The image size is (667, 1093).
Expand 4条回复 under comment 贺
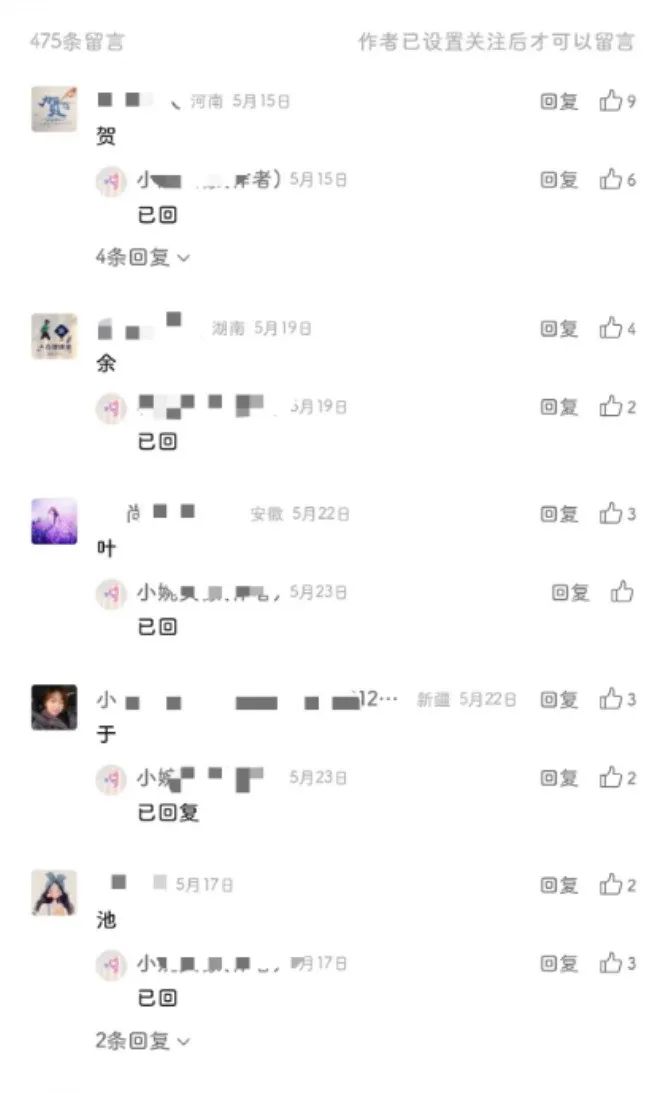click(142, 257)
